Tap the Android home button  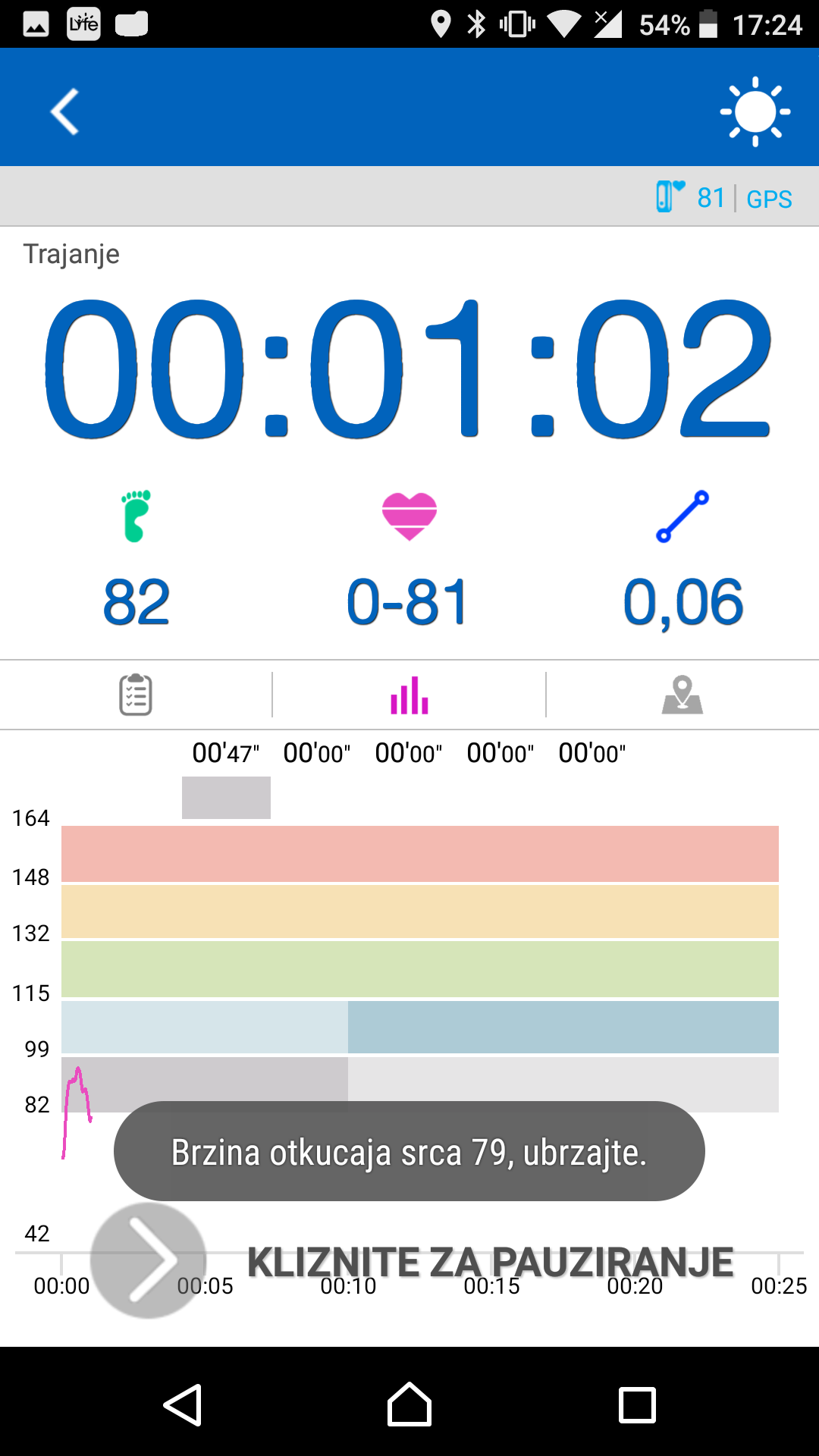coord(409,1405)
